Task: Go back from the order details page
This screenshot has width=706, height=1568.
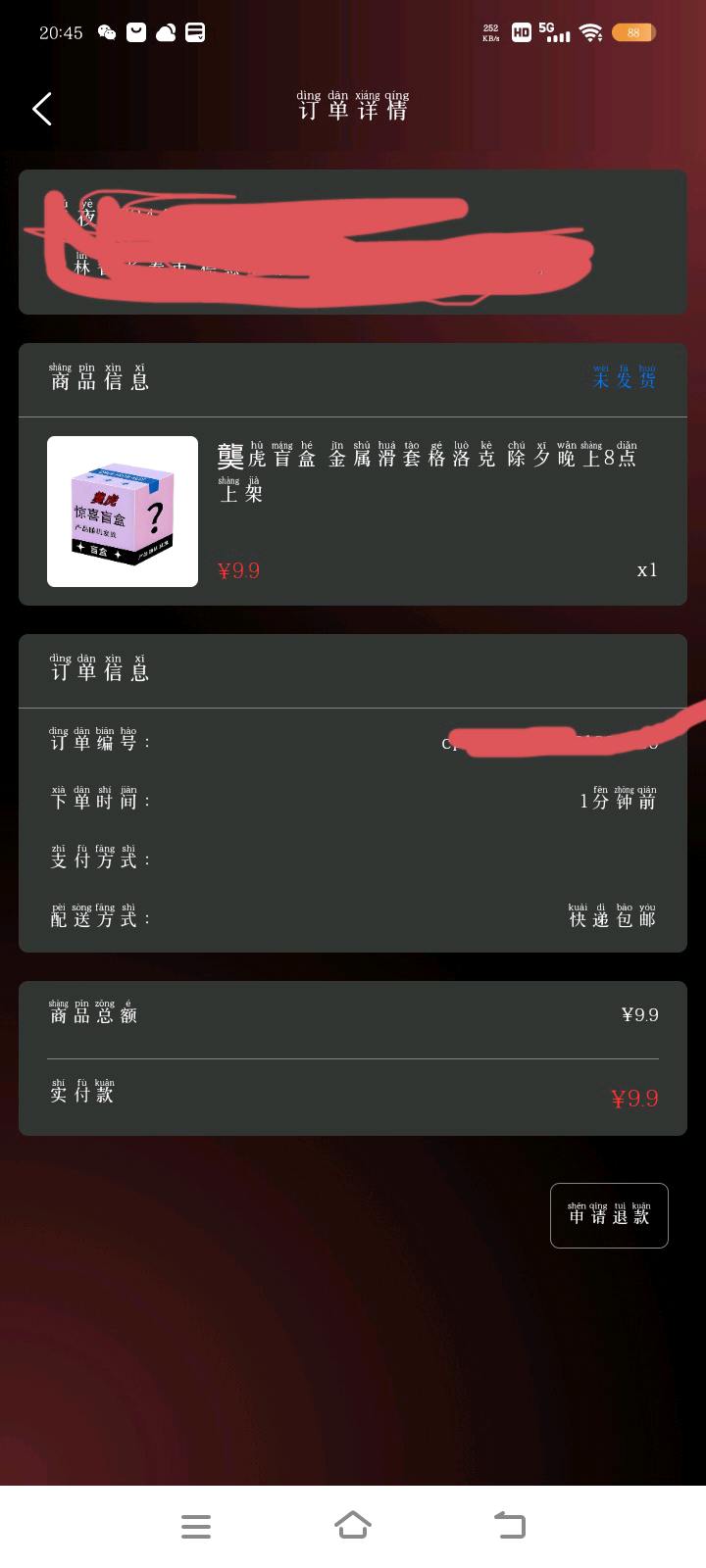Action: coord(41,109)
